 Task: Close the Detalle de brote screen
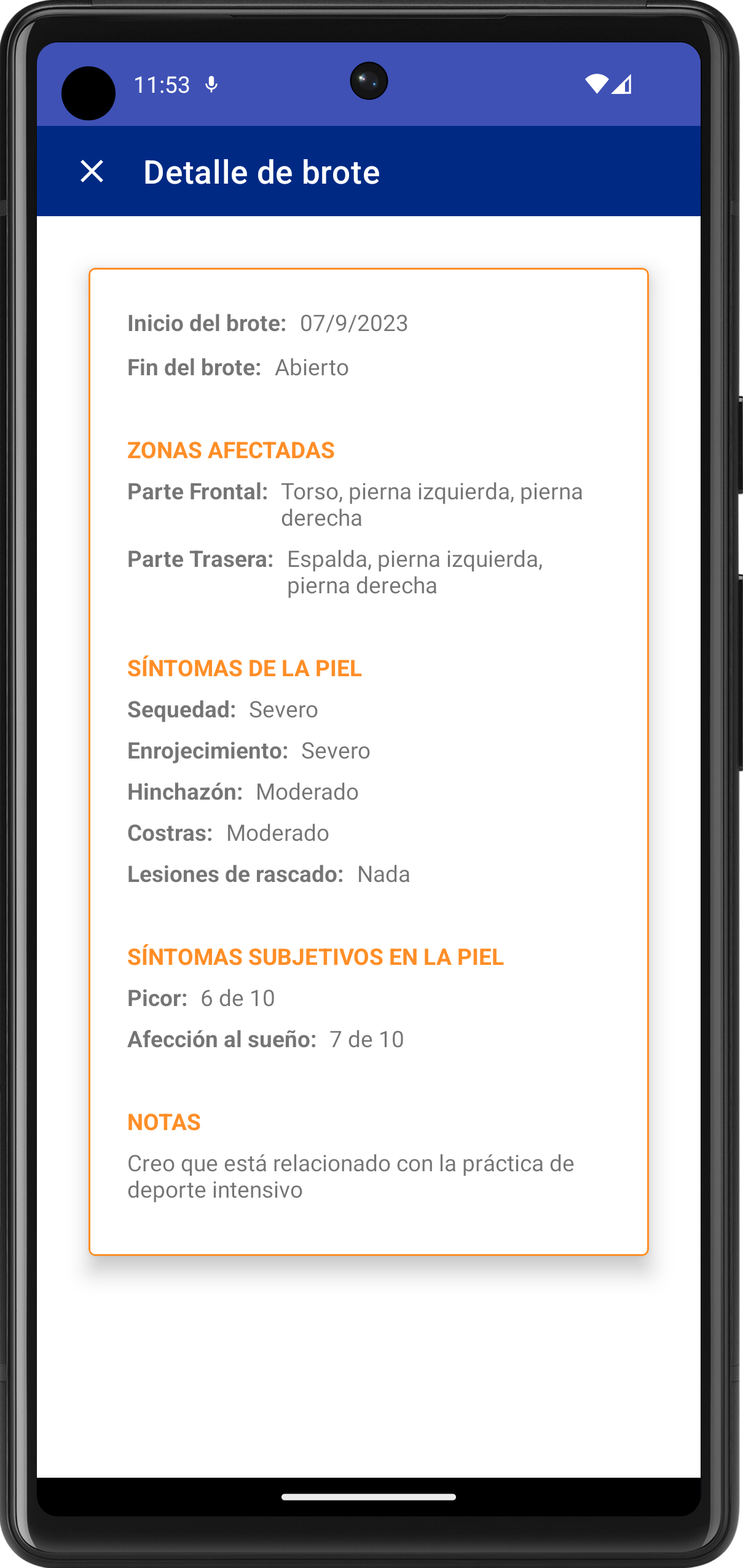[x=92, y=171]
